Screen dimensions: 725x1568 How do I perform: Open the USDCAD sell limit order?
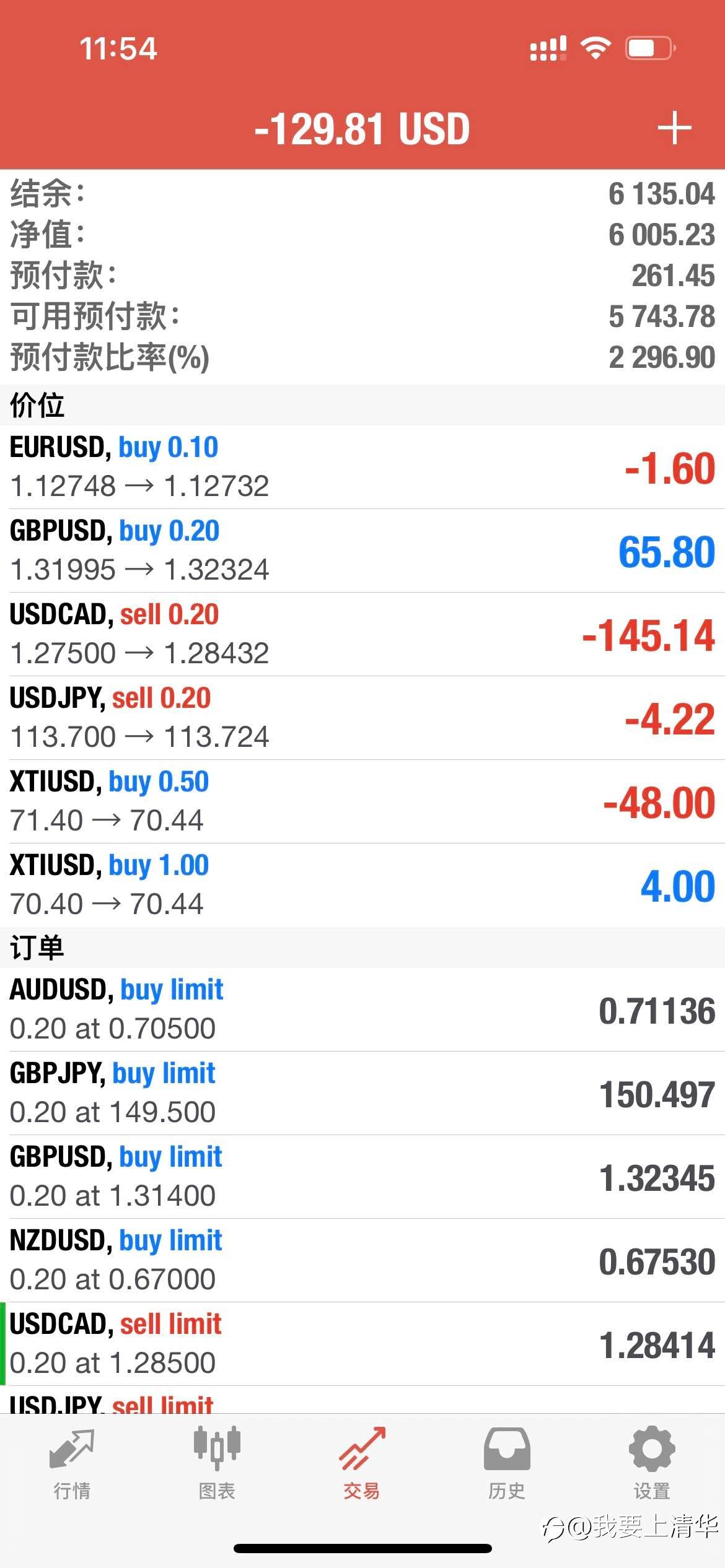[362, 1344]
